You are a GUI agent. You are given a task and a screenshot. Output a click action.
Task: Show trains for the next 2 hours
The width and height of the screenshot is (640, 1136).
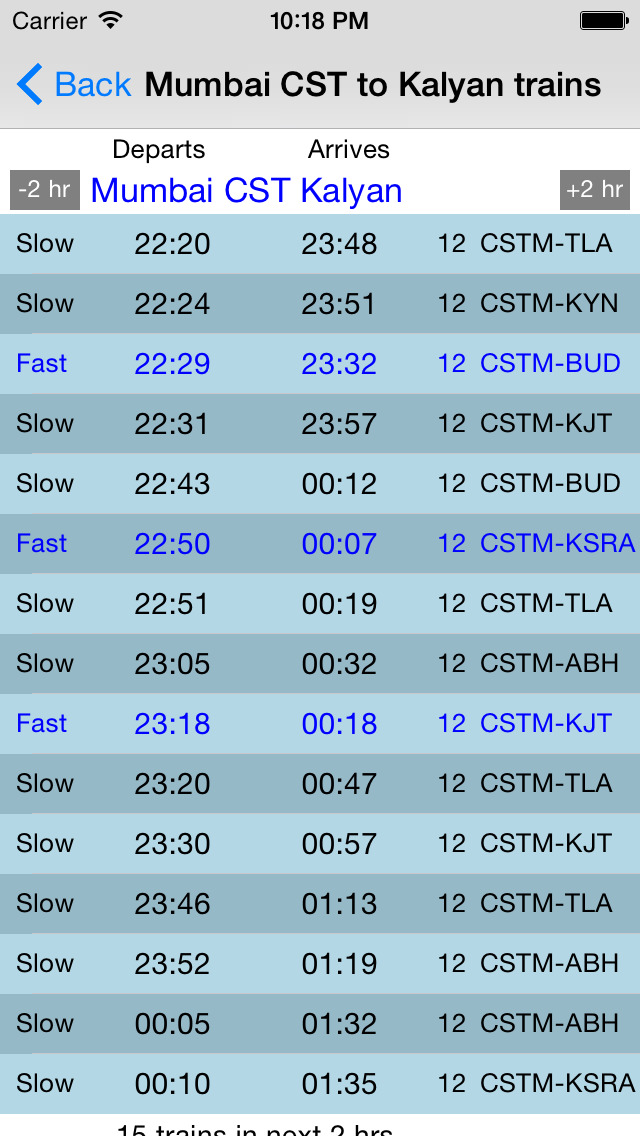(x=595, y=190)
